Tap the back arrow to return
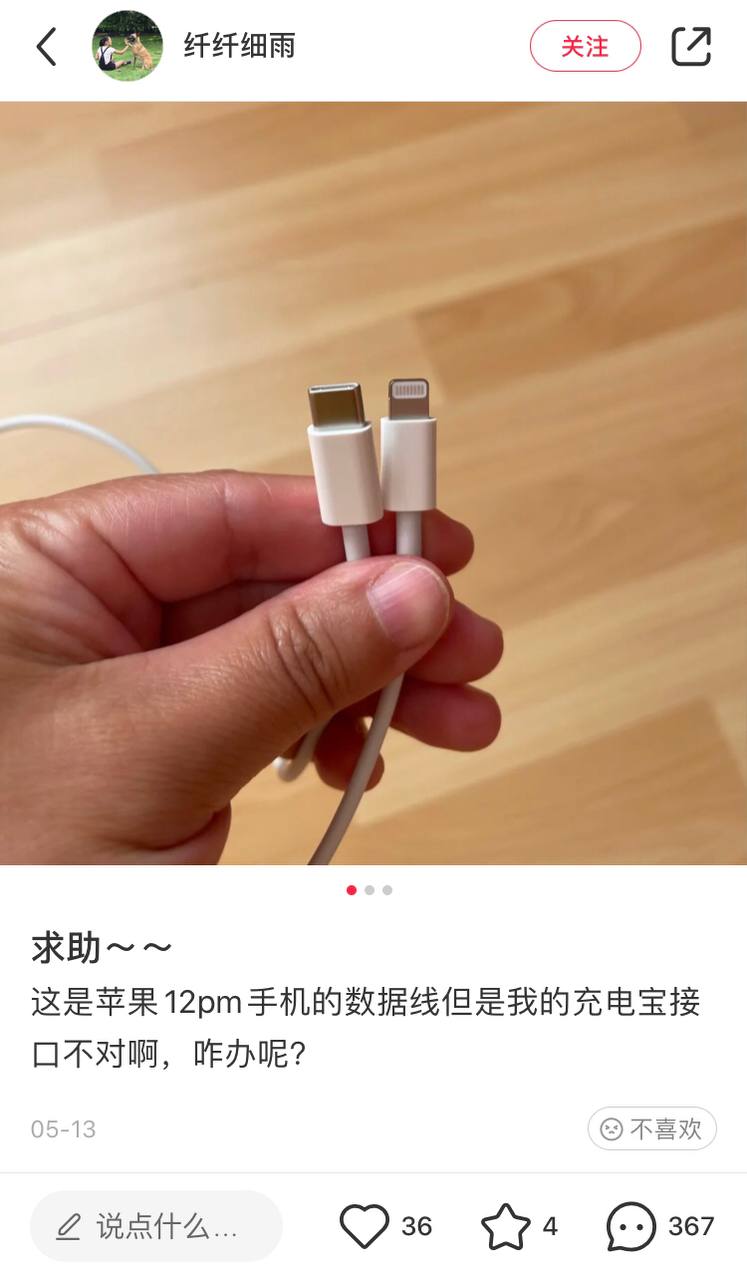Screen dimensions: 747x1280 coord(46,46)
